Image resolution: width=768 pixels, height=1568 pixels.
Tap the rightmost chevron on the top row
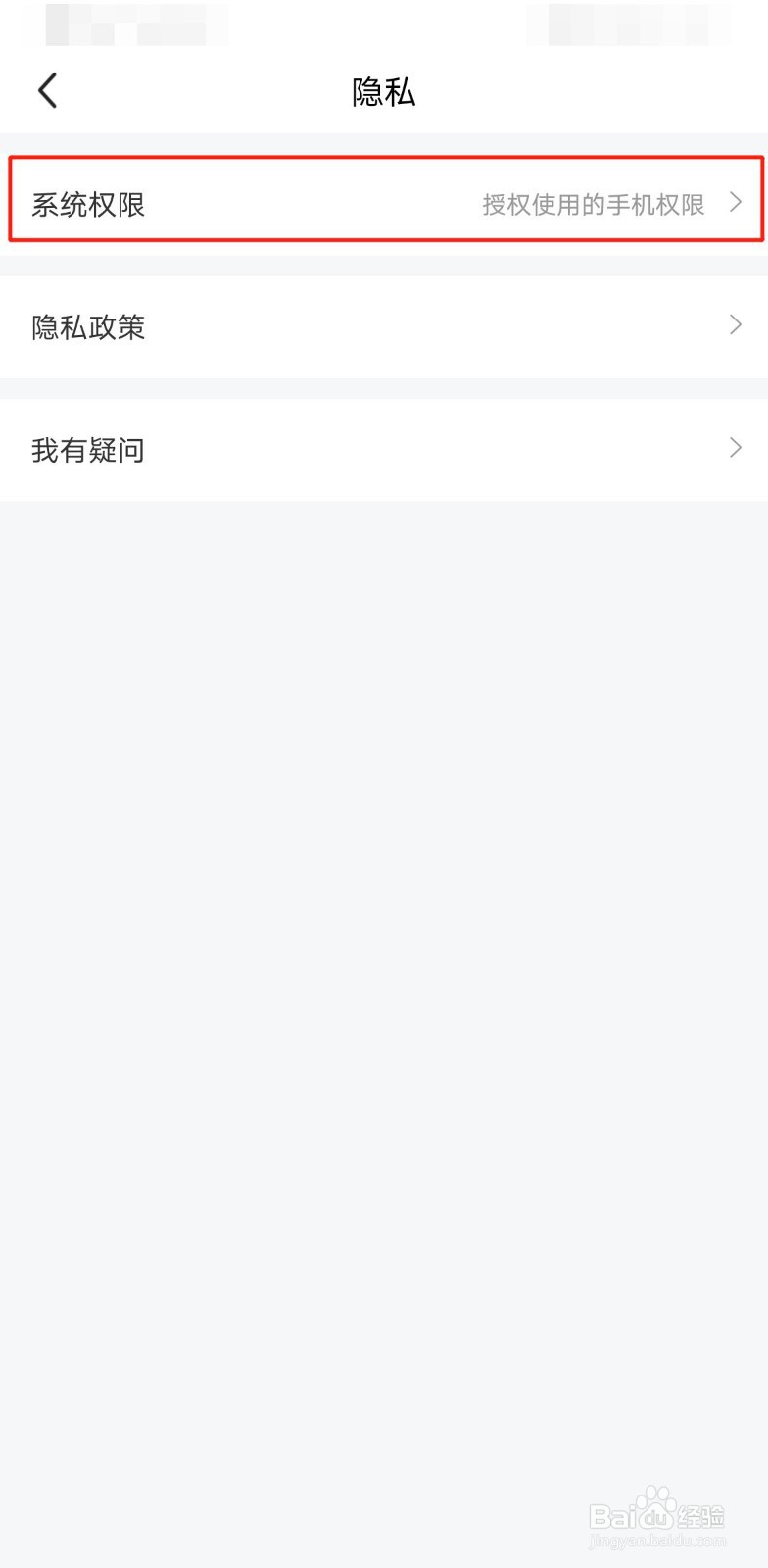click(x=737, y=204)
